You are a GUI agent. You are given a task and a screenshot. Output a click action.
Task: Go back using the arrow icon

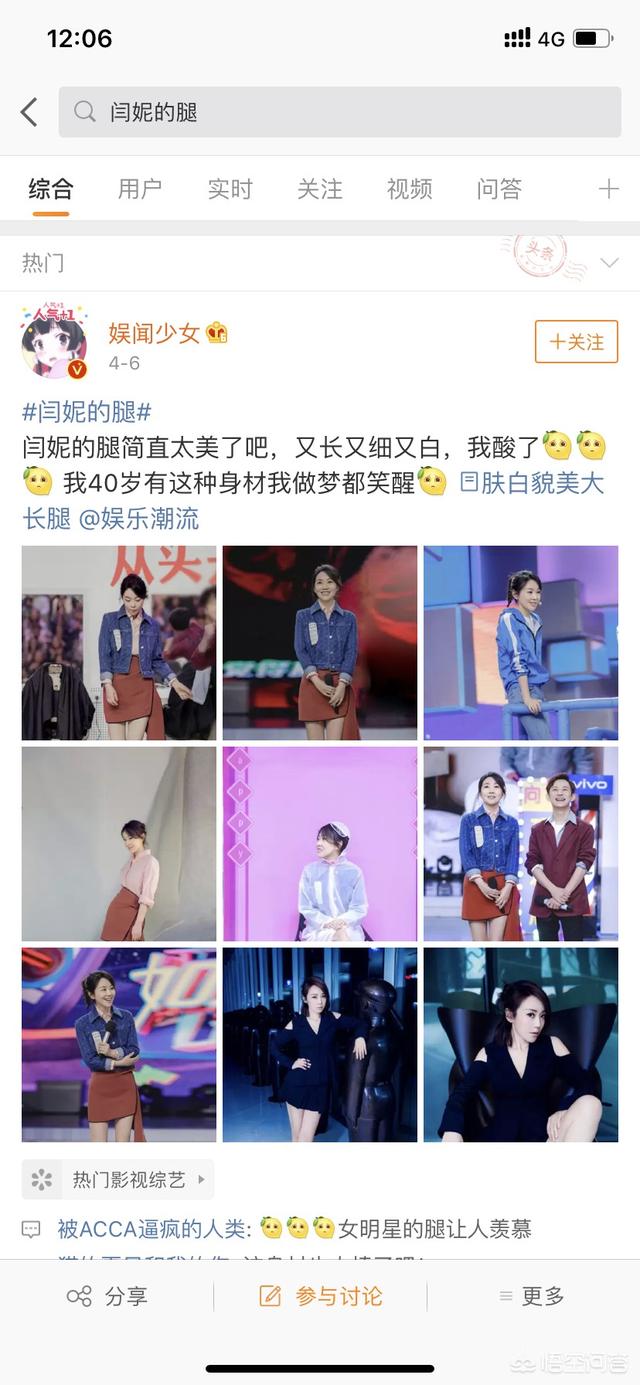(x=29, y=112)
